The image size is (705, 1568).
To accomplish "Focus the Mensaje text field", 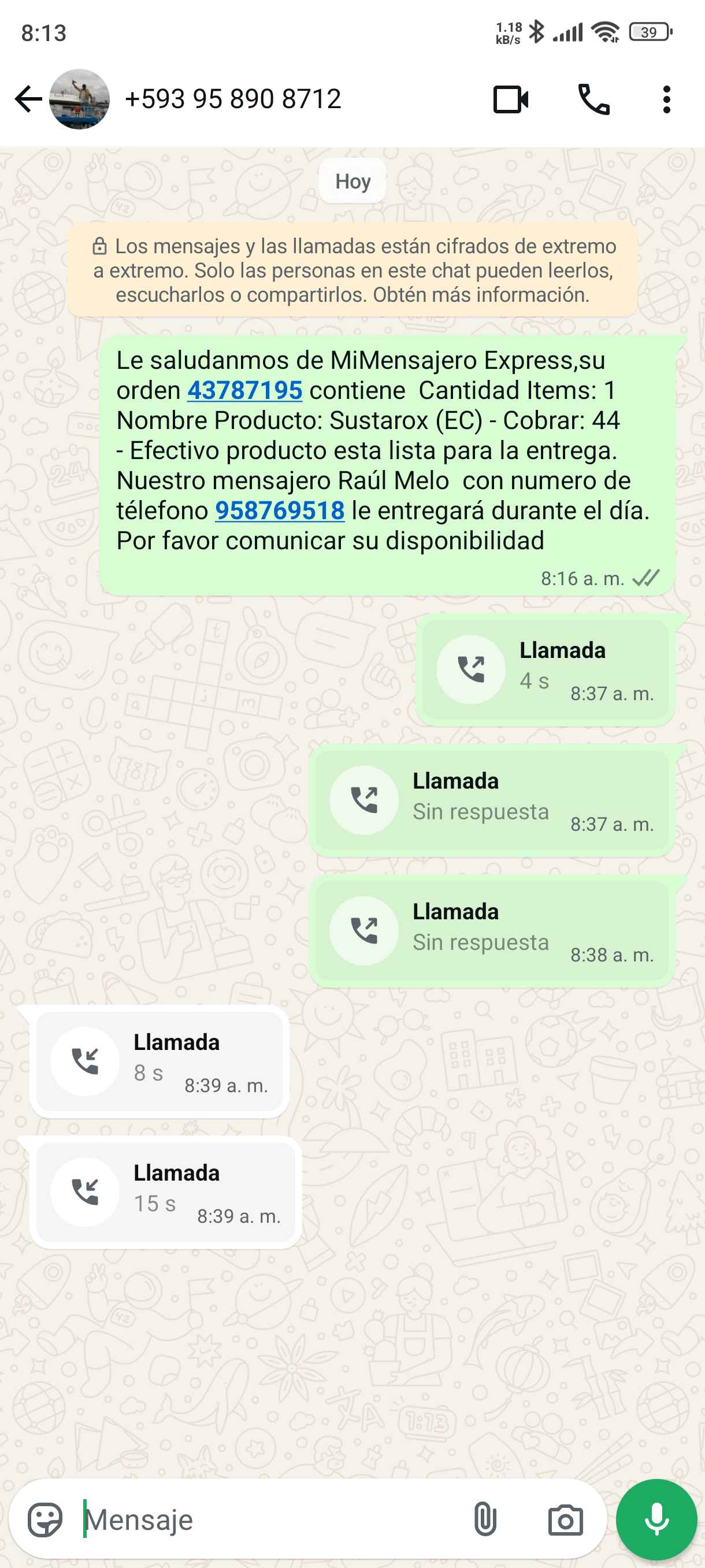I will pyautogui.click(x=268, y=1520).
